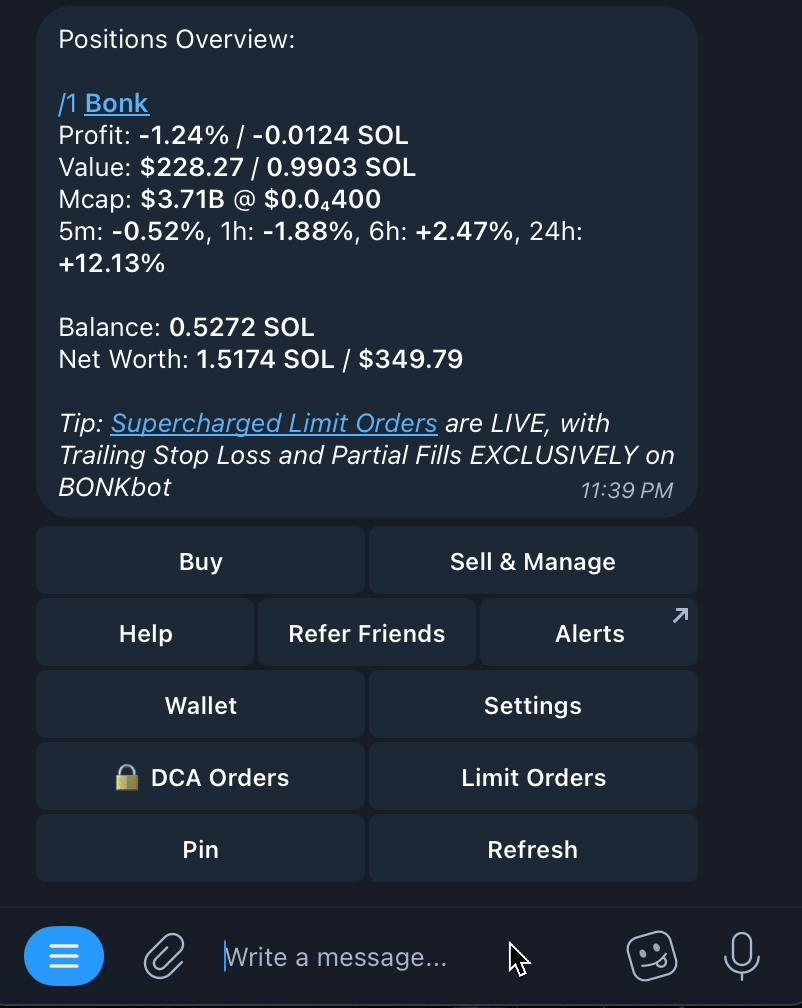Open Sell & Manage
Image resolution: width=802 pixels, height=1008 pixels.
point(532,562)
